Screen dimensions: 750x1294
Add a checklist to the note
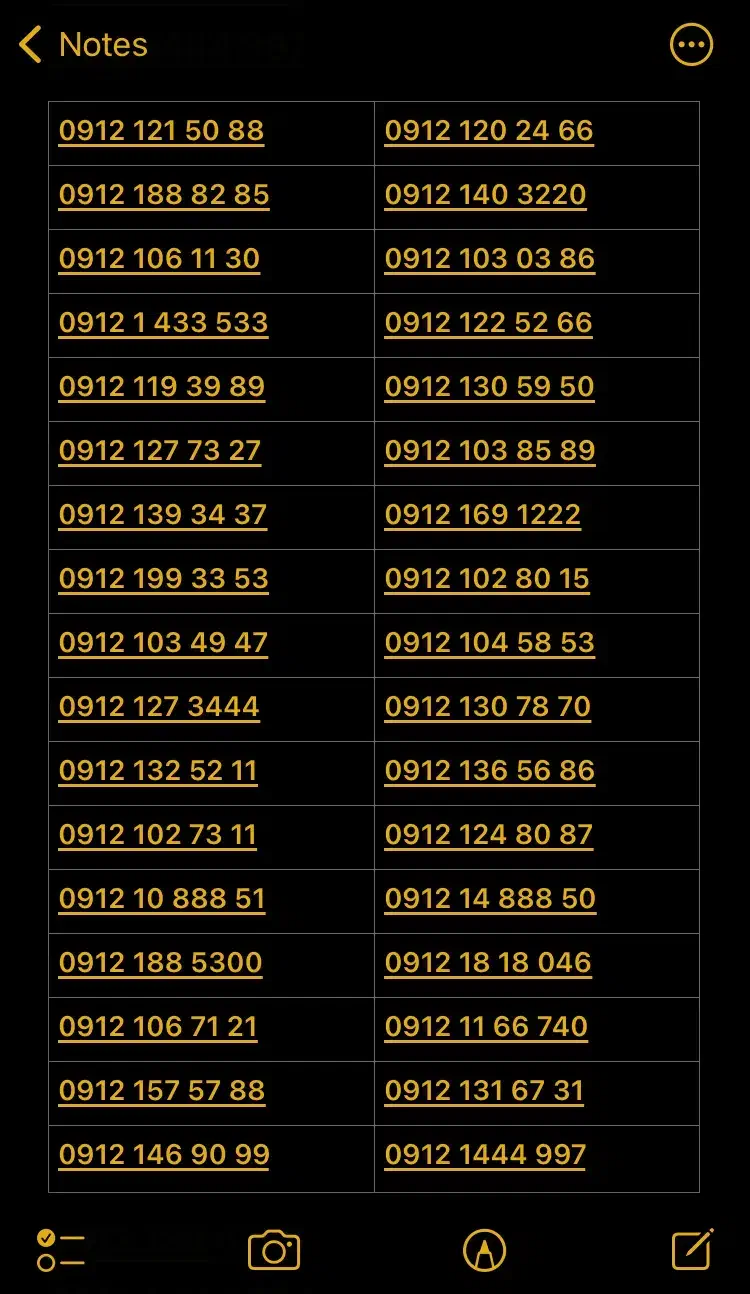(x=60, y=1250)
